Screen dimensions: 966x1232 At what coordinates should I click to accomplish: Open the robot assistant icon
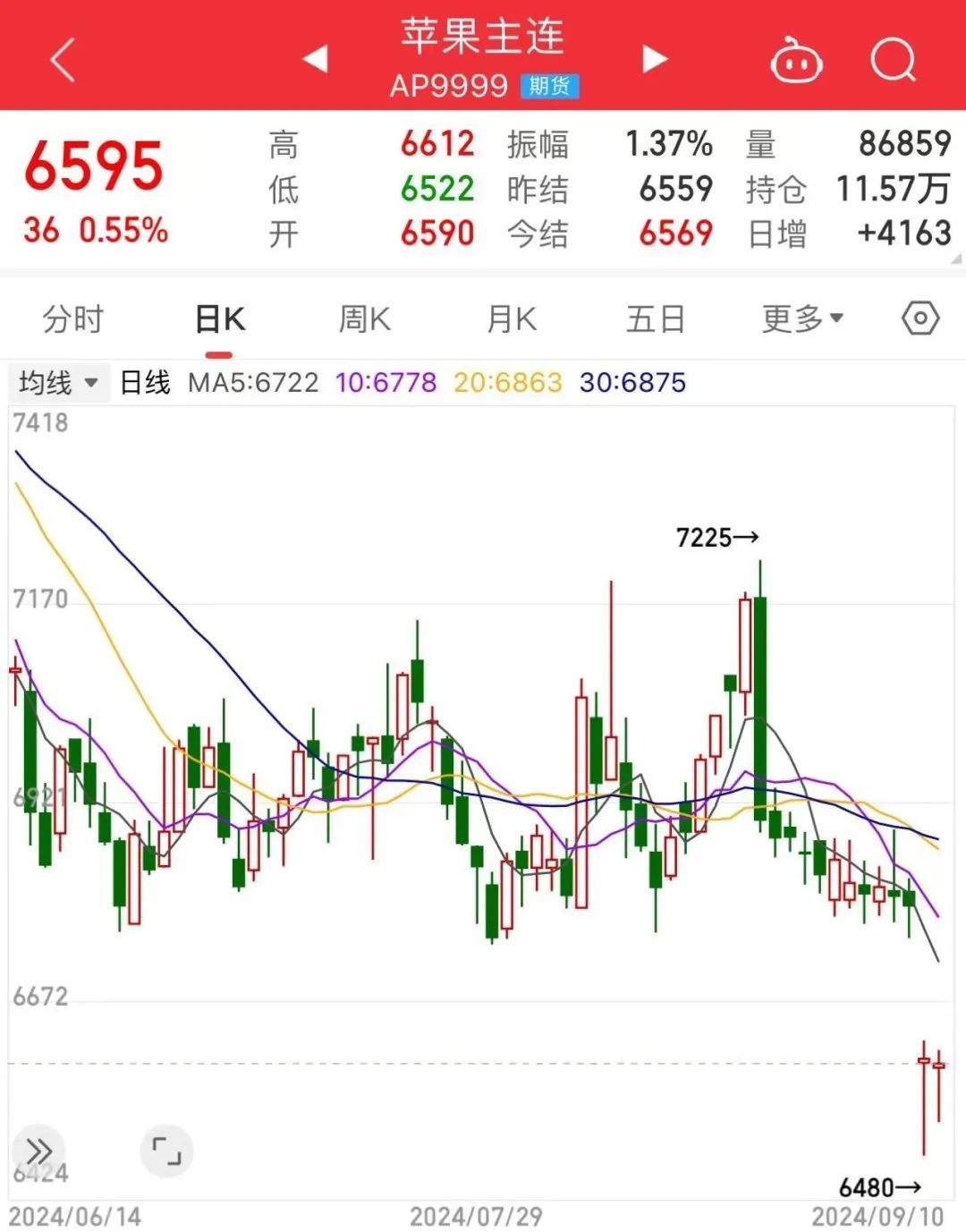796,61
